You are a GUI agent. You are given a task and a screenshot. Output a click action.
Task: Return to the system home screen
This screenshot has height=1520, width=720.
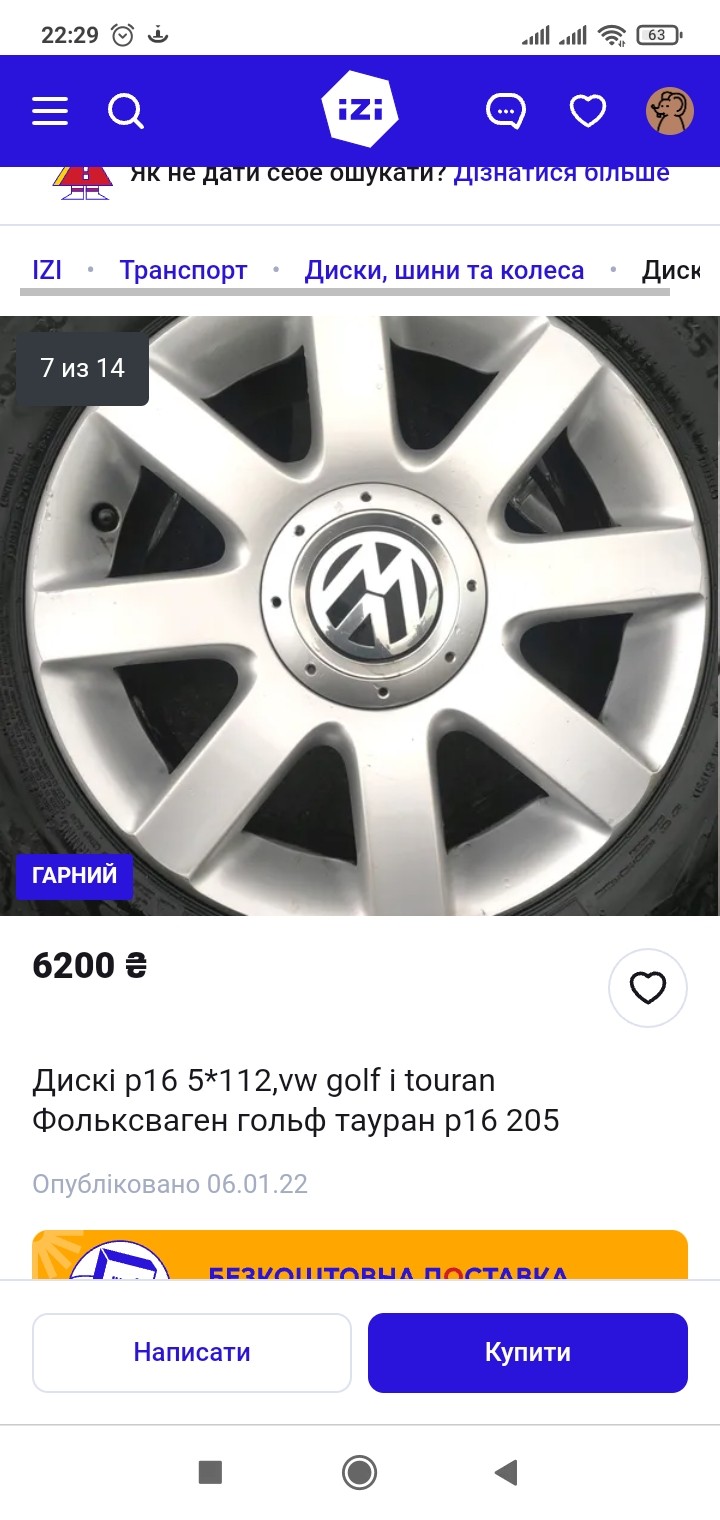click(359, 1472)
